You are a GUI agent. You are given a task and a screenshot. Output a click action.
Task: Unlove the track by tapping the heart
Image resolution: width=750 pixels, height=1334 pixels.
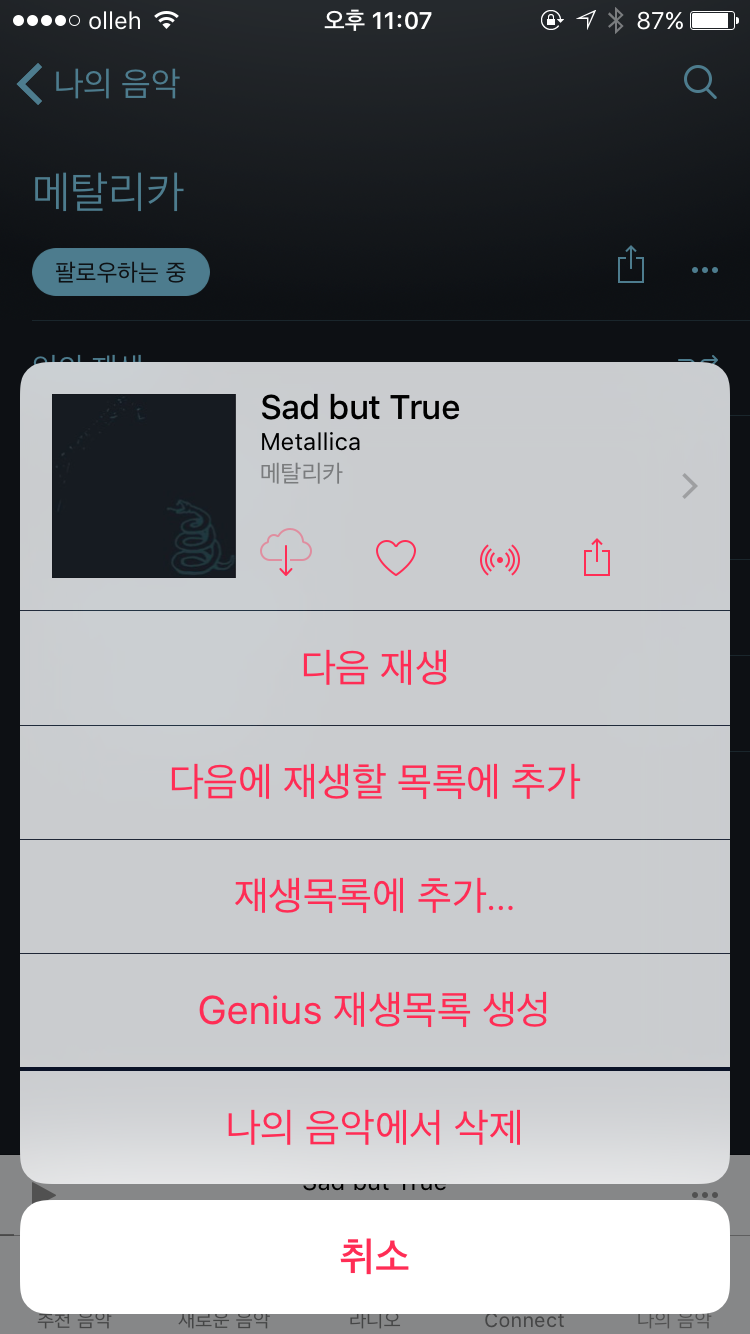click(395, 557)
